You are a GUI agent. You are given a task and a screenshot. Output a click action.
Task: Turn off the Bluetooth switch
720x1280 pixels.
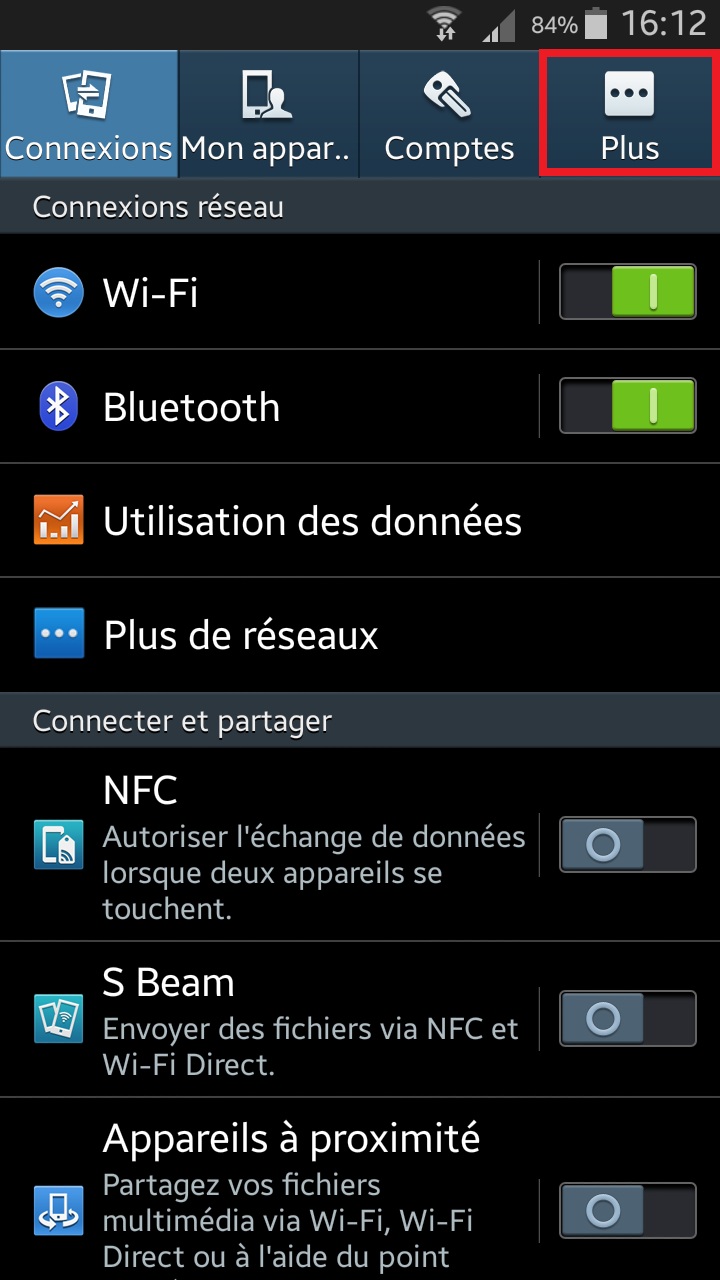pyautogui.click(x=627, y=406)
